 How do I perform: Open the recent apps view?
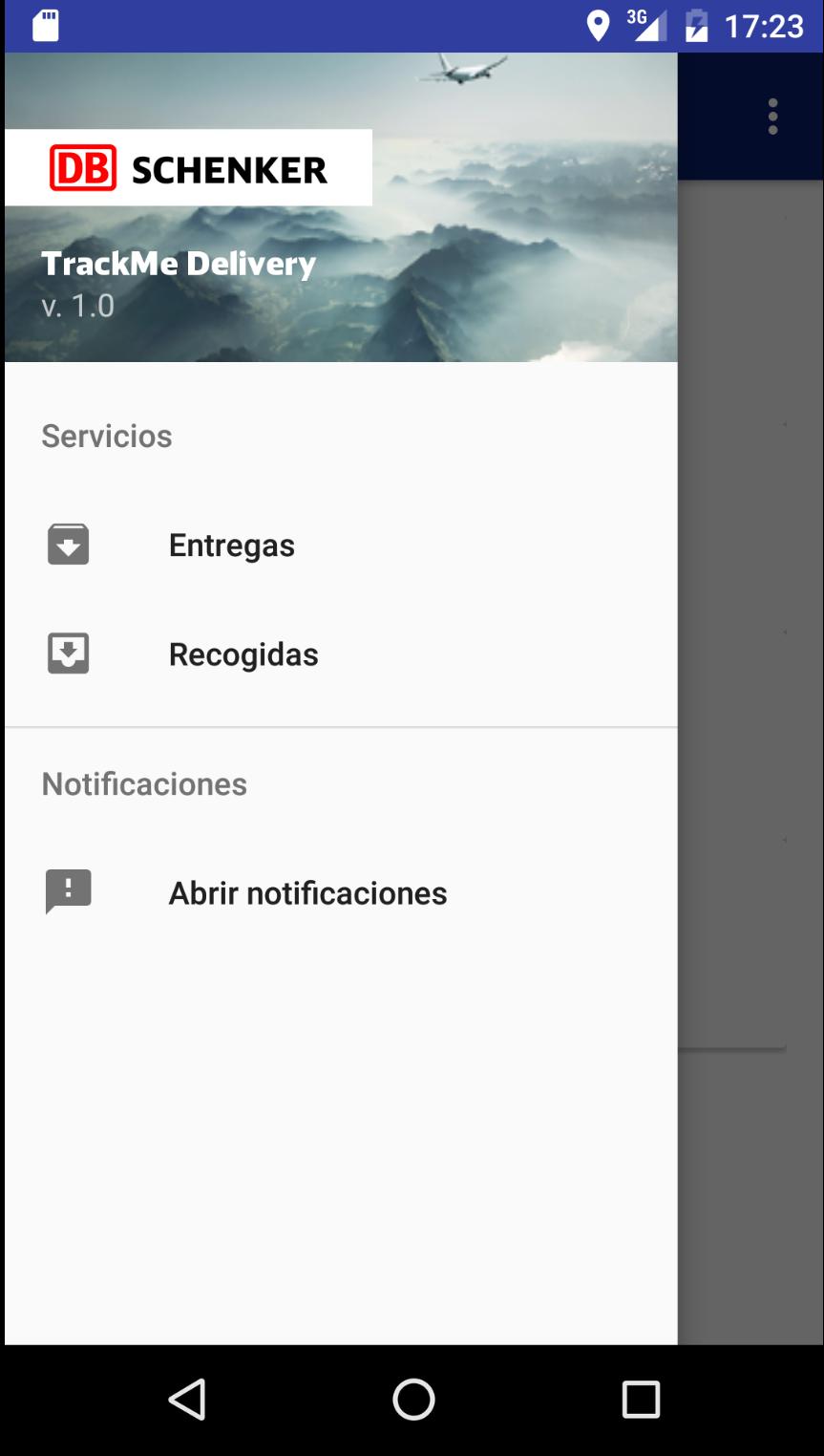tap(641, 1401)
